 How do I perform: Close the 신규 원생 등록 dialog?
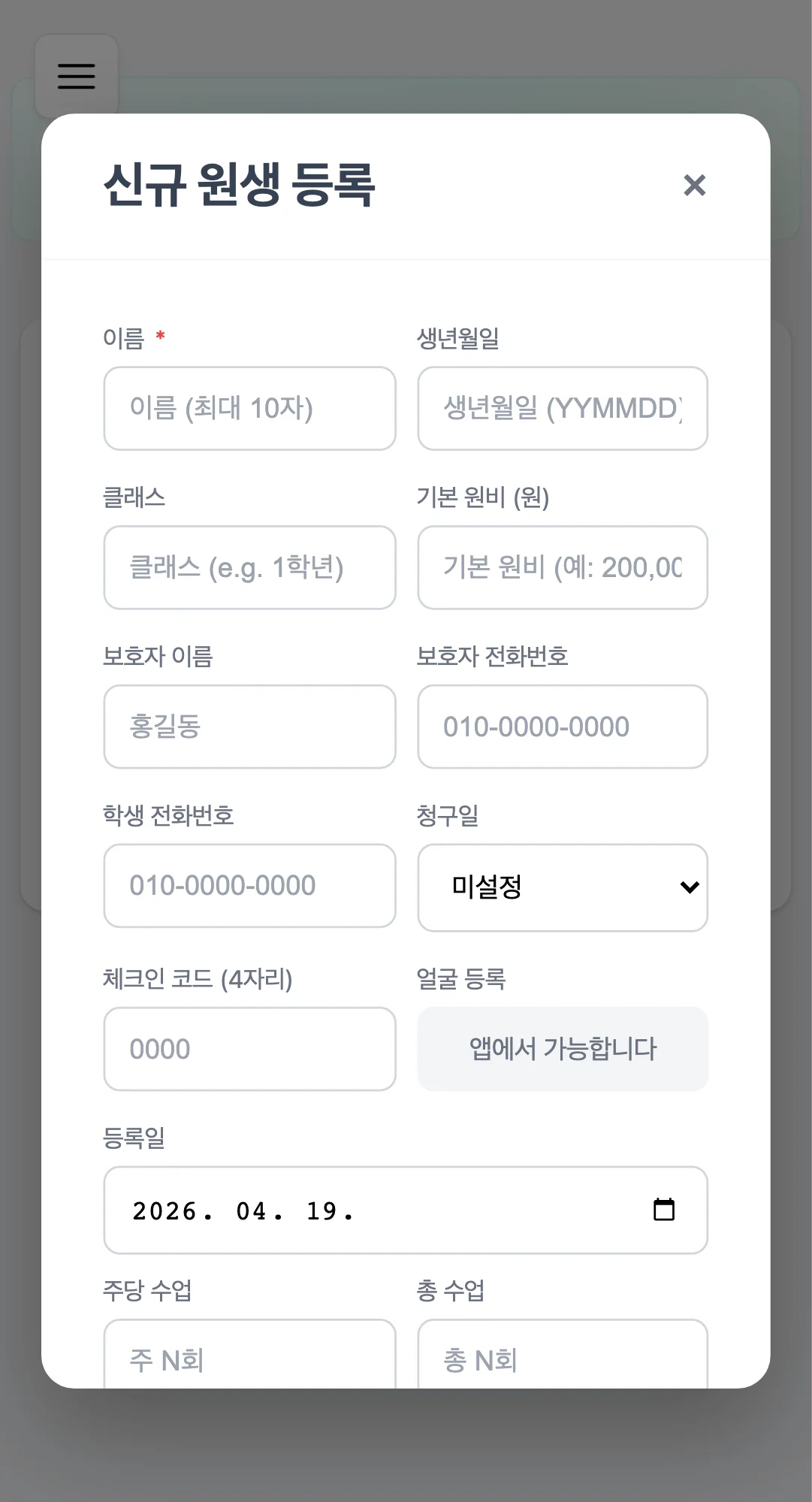(x=694, y=185)
